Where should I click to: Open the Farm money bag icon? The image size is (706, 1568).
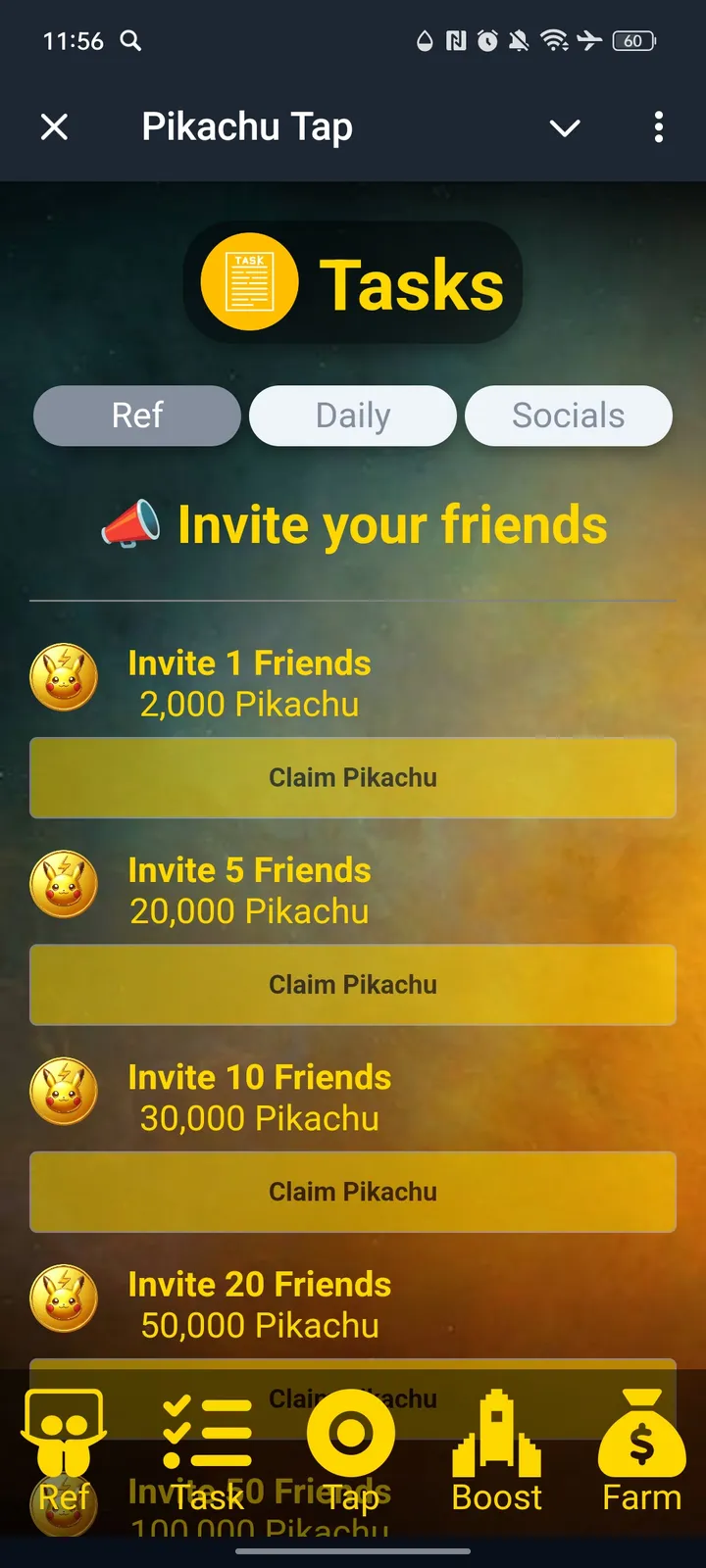point(640,1429)
